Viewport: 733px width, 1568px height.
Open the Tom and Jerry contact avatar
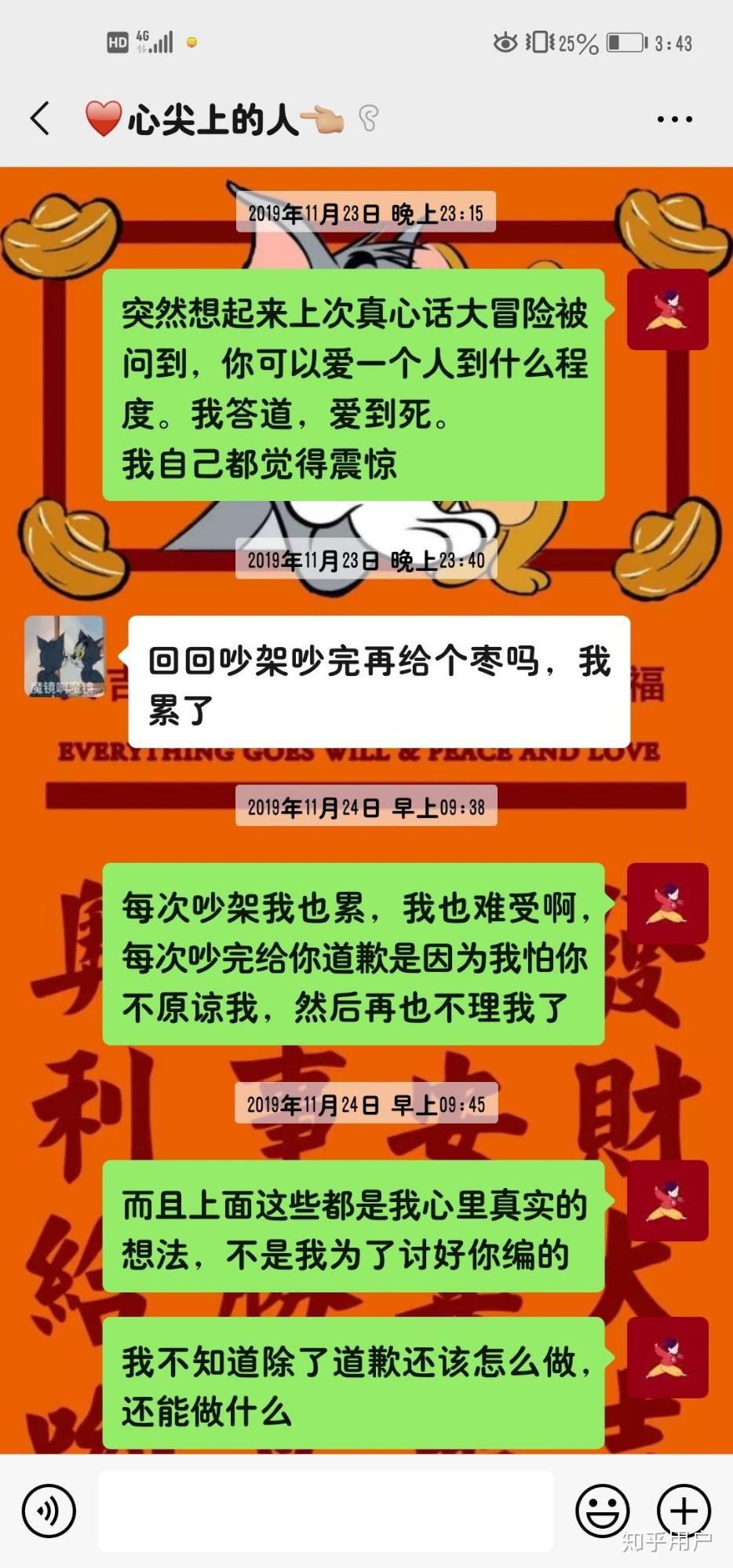64,656
